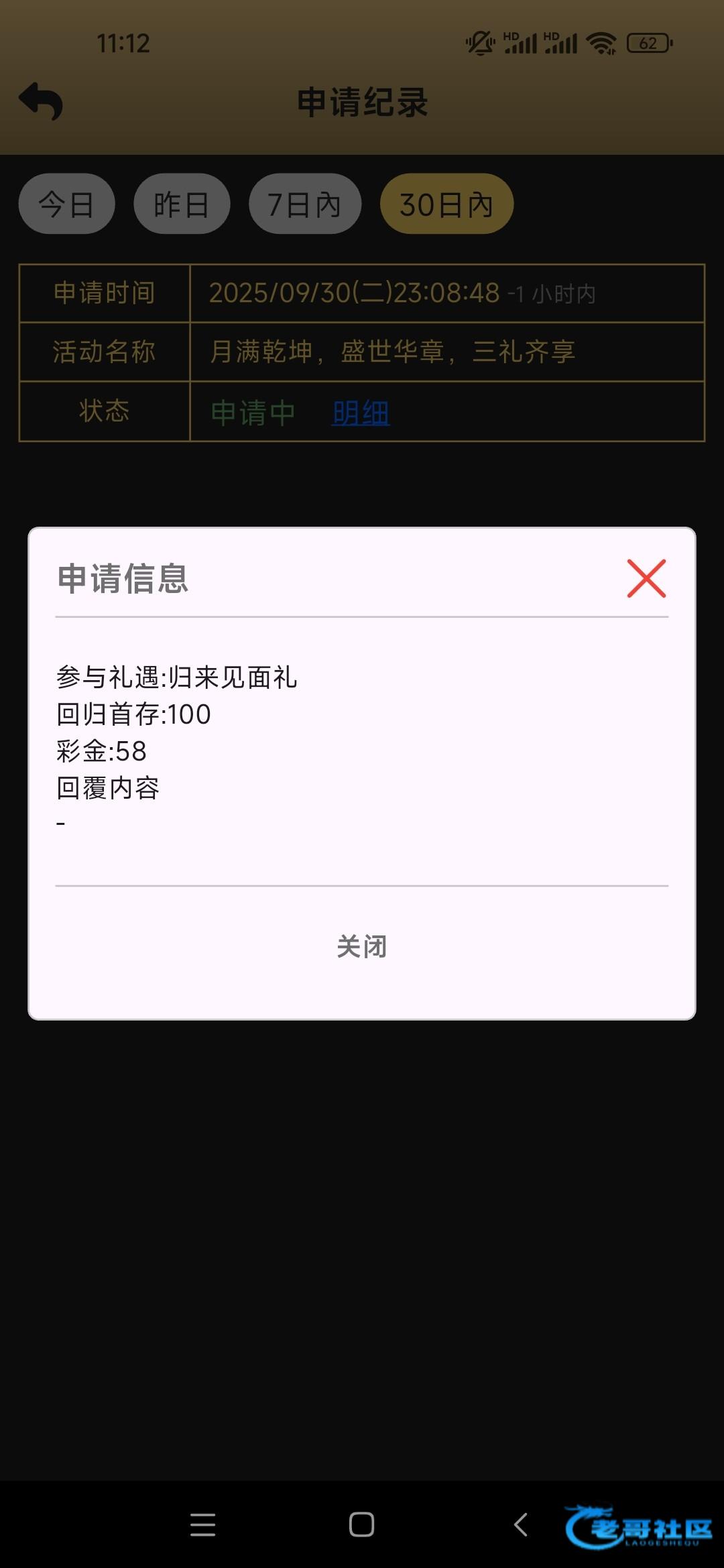Select the 今日 filter chip
The width and height of the screenshot is (724, 1568).
(x=66, y=204)
